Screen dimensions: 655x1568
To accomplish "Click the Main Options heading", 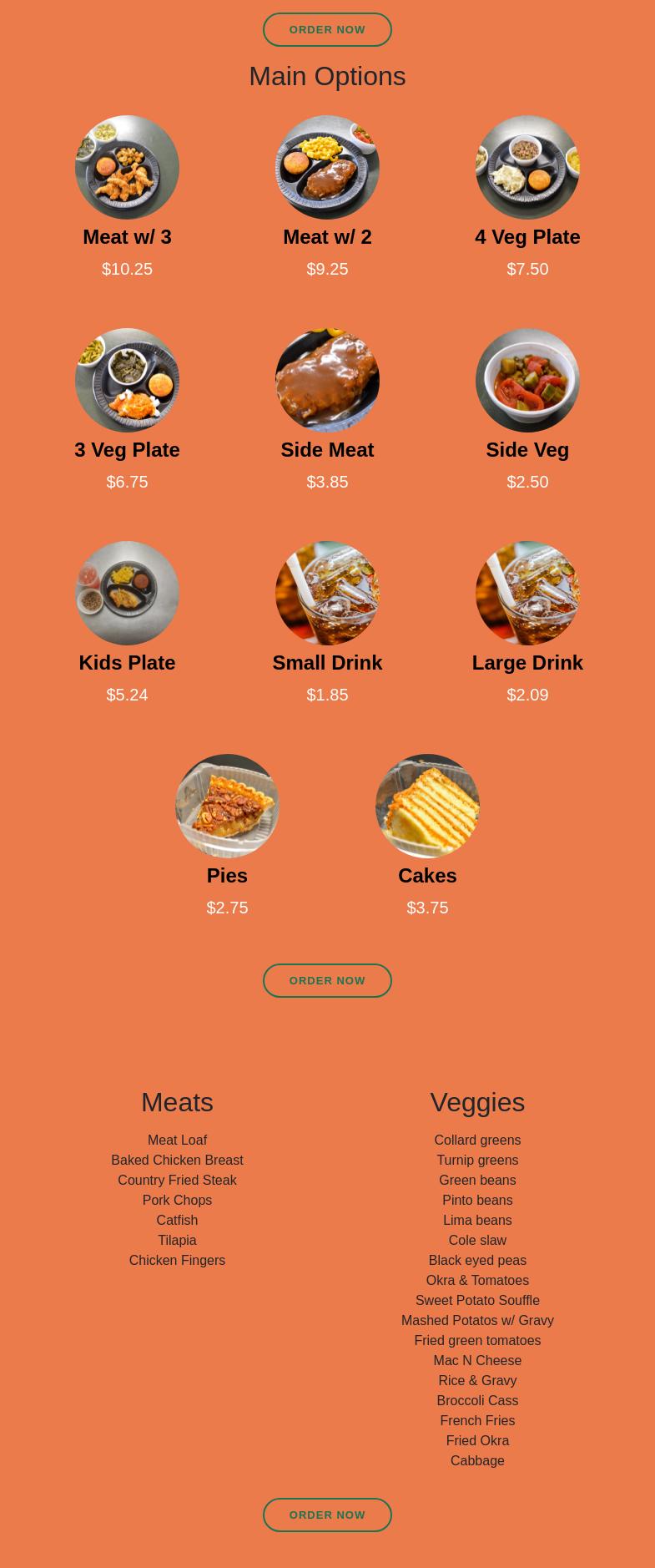I will coord(327,76).
